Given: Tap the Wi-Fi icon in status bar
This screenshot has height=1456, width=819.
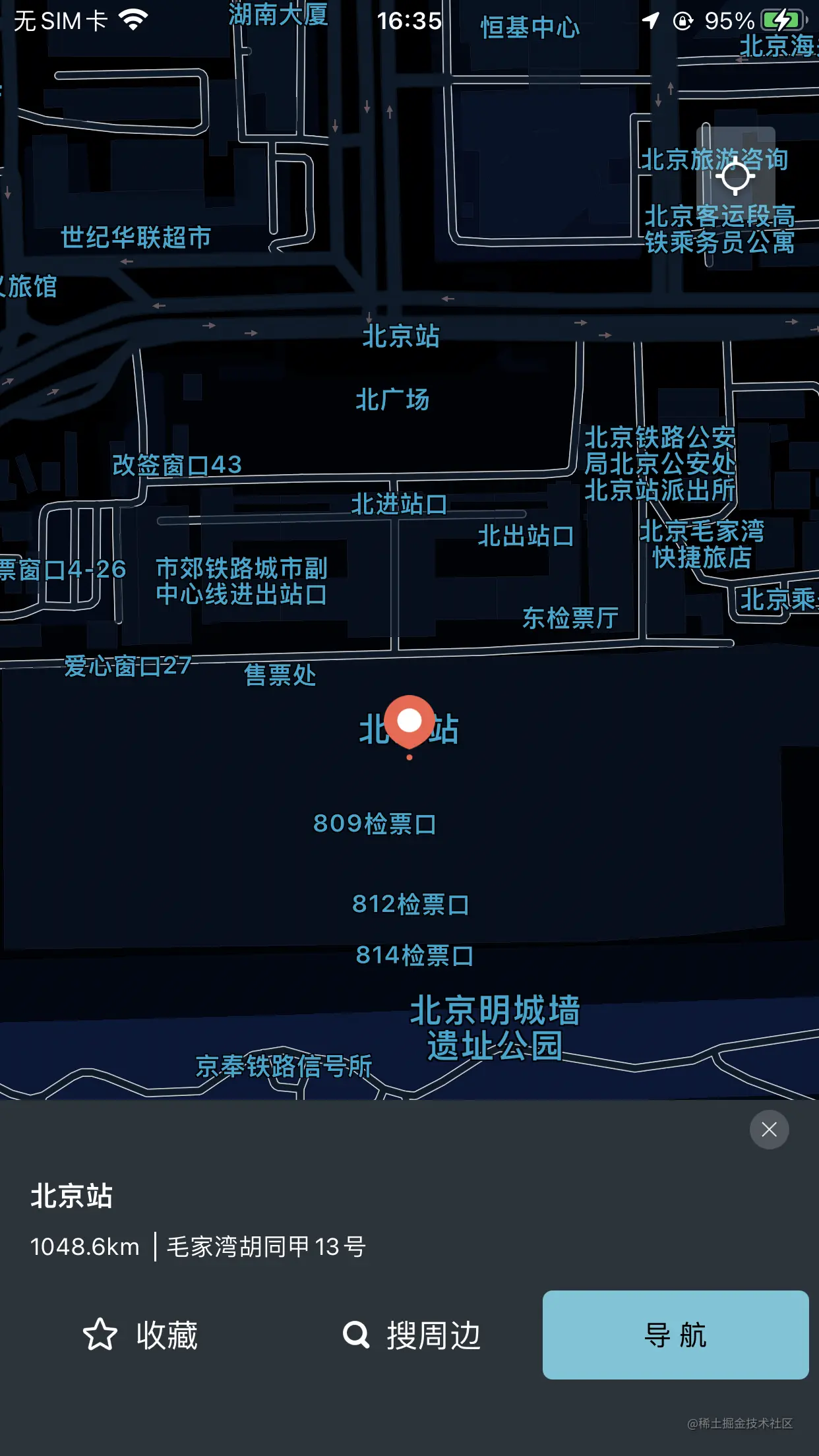Looking at the screenshot, I should 132,19.
